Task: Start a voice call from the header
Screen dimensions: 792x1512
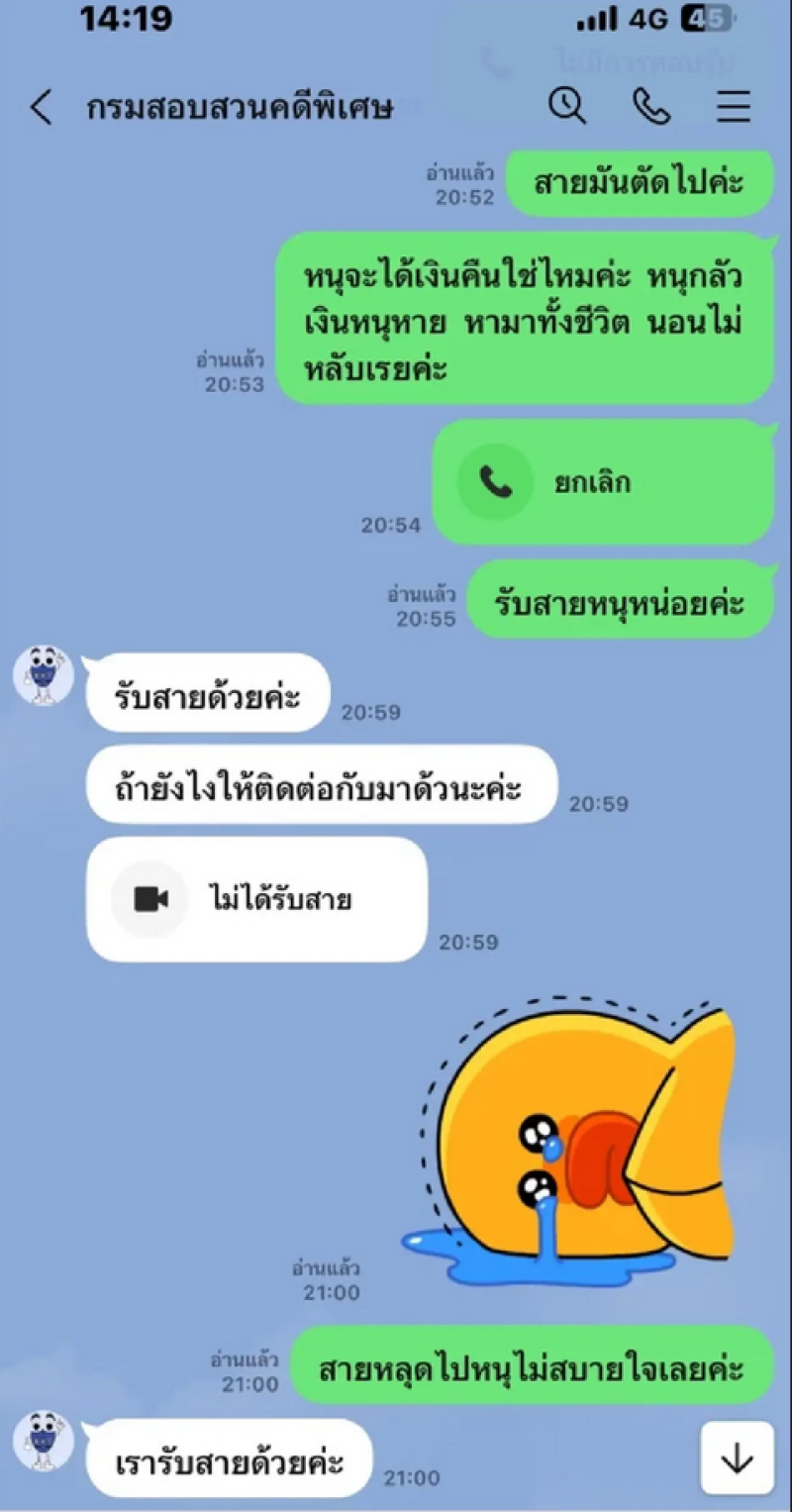Action: click(x=651, y=107)
